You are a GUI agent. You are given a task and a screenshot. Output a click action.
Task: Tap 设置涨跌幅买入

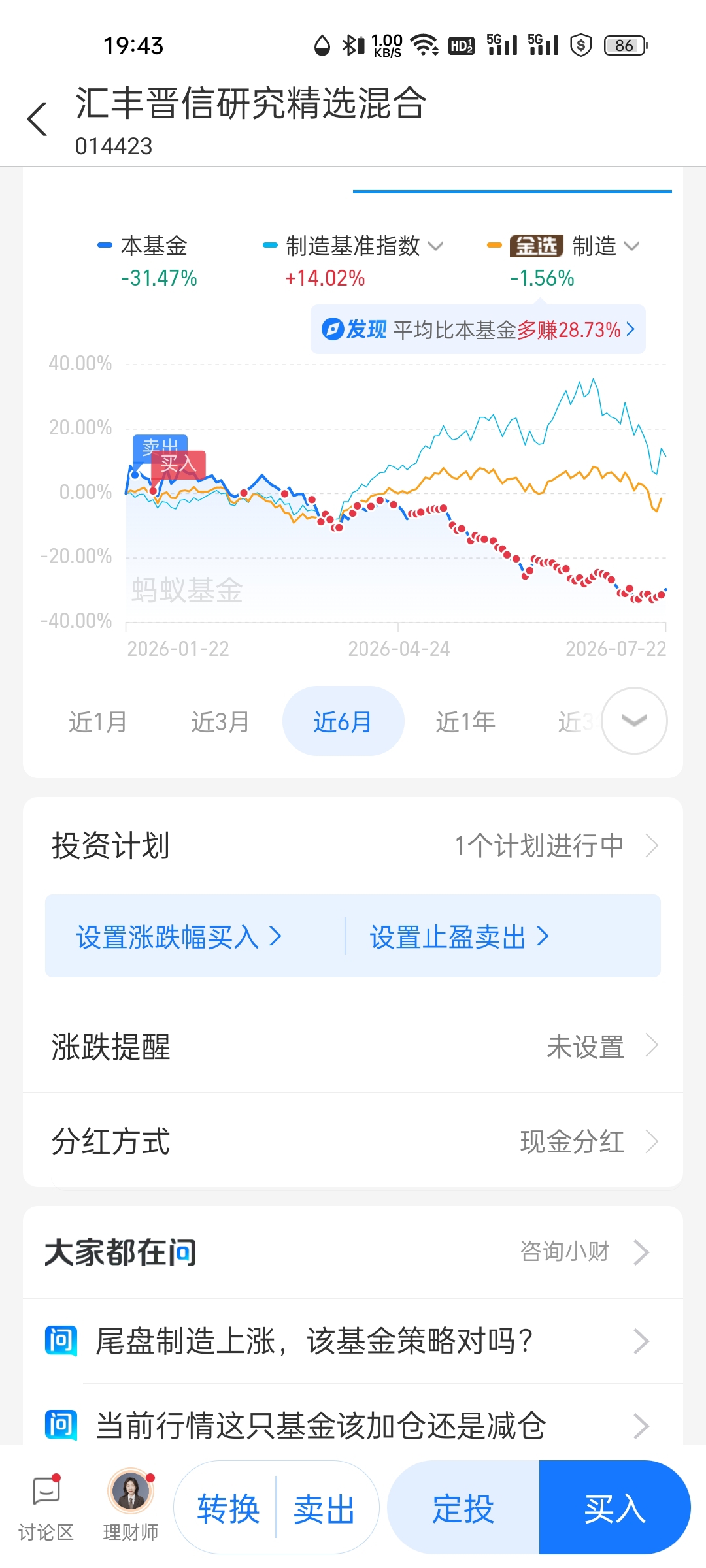point(179,937)
